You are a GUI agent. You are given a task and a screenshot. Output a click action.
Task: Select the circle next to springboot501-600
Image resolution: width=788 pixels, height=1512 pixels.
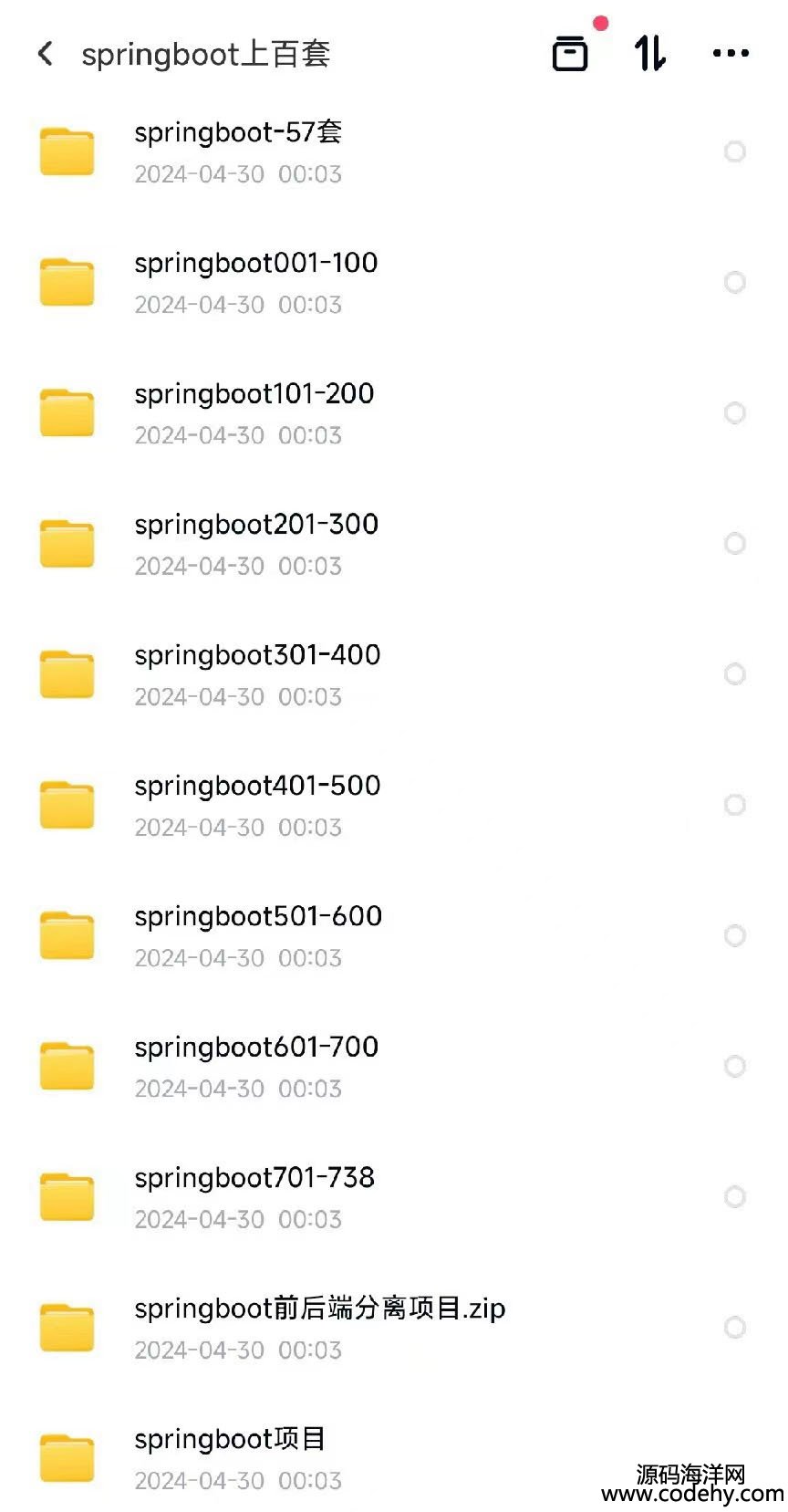[x=735, y=935]
